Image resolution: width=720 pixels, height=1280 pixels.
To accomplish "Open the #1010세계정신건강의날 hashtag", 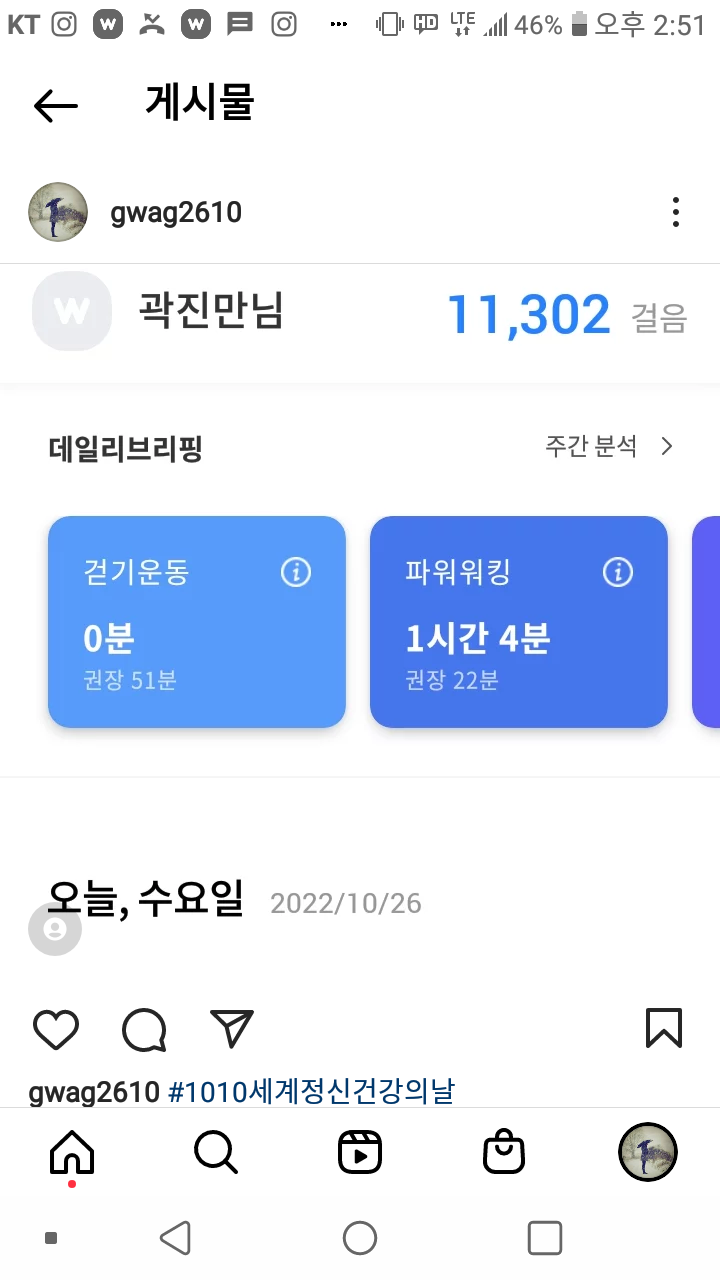I will [311, 1091].
